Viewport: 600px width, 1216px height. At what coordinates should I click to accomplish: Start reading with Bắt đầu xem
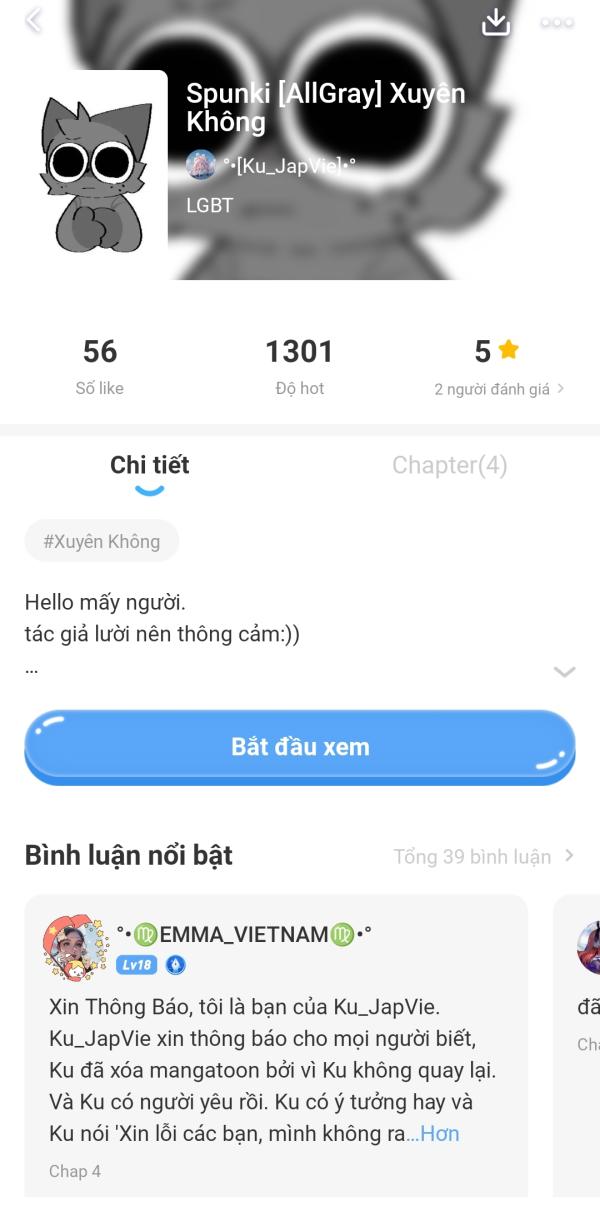click(x=300, y=747)
